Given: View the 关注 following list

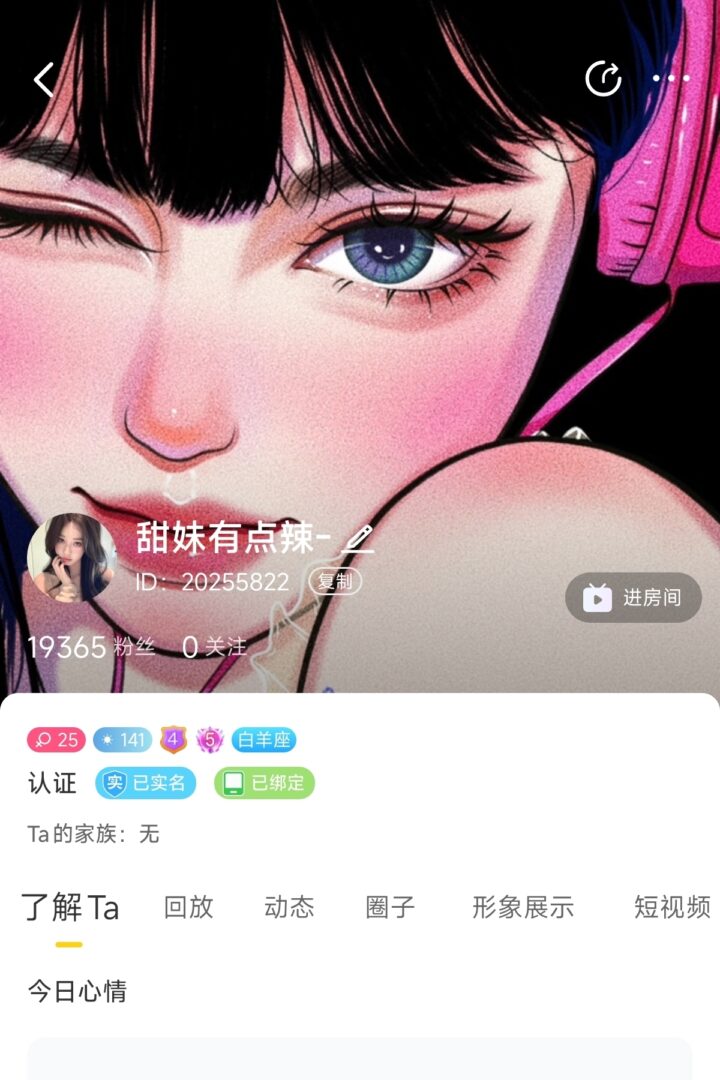Looking at the screenshot, I should point(214,648).
